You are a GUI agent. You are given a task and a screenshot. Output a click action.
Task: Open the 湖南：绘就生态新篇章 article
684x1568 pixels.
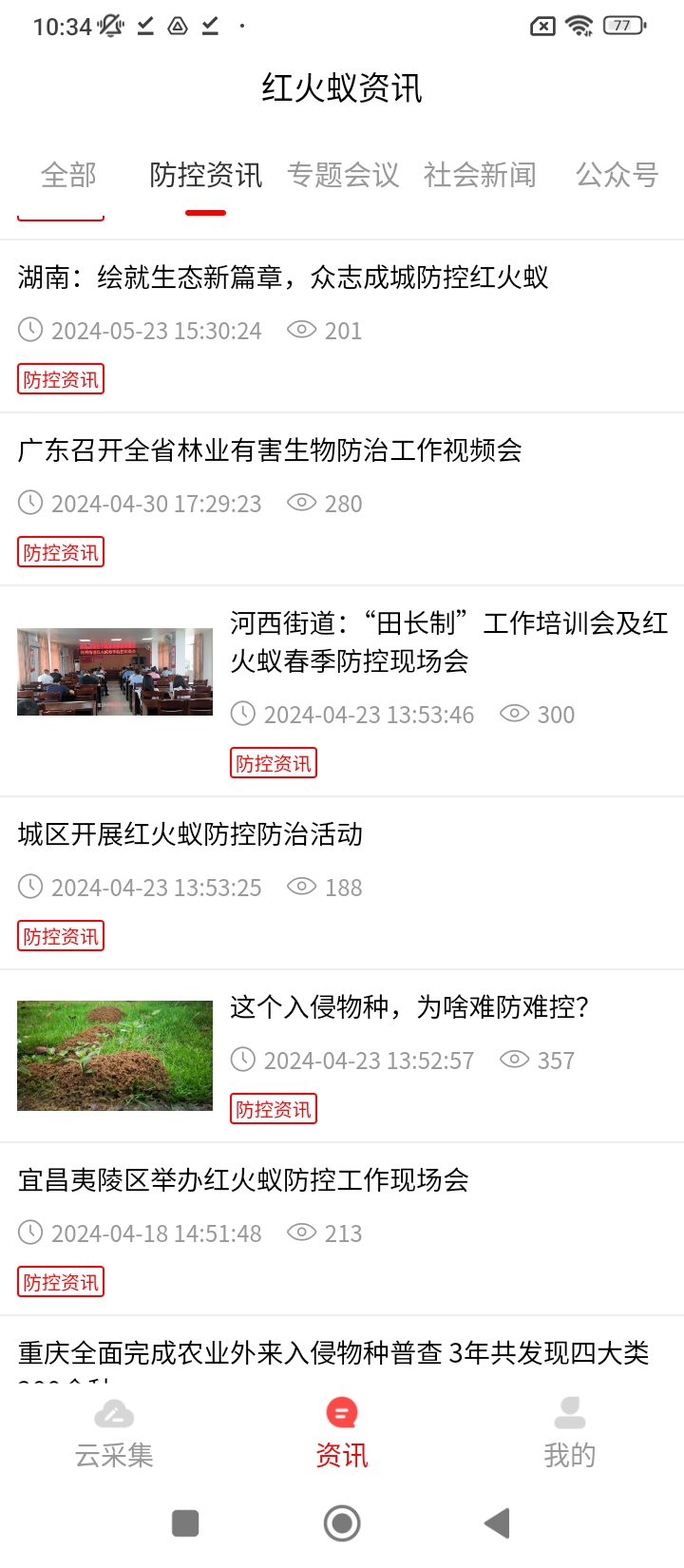[283, 277]
